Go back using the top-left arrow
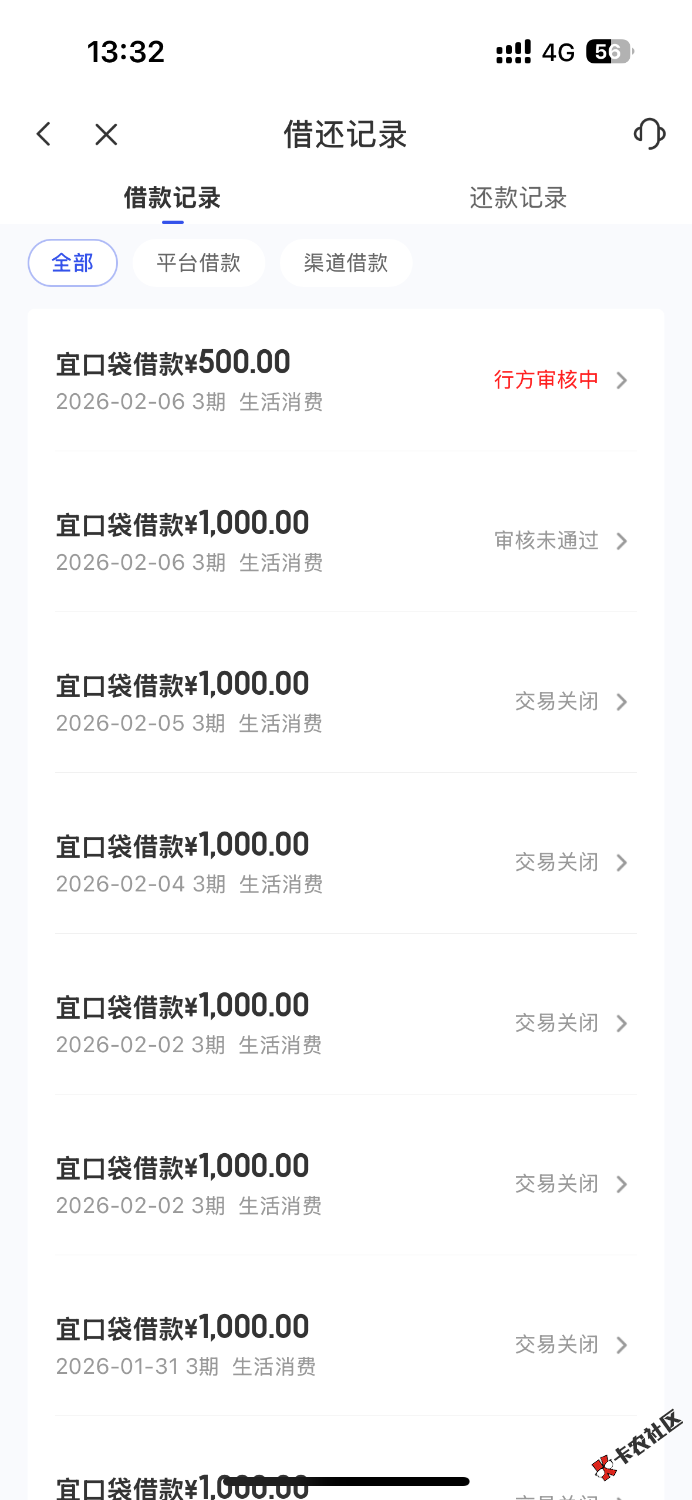This screenshot has height=1500, width=692. [x=43, y=134]
